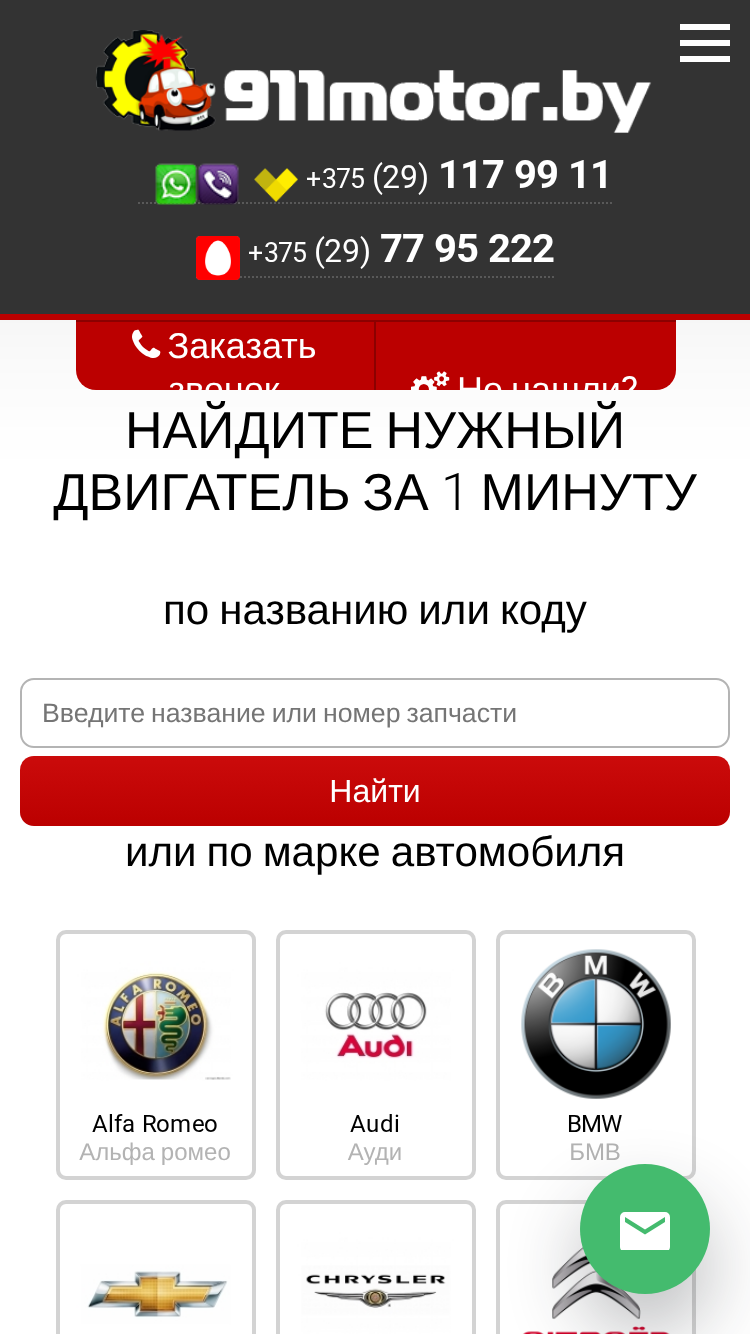Go to homepage via 911motor.by logo
The width and height of the screenshot is (750, 1334).
click(373, 82)
